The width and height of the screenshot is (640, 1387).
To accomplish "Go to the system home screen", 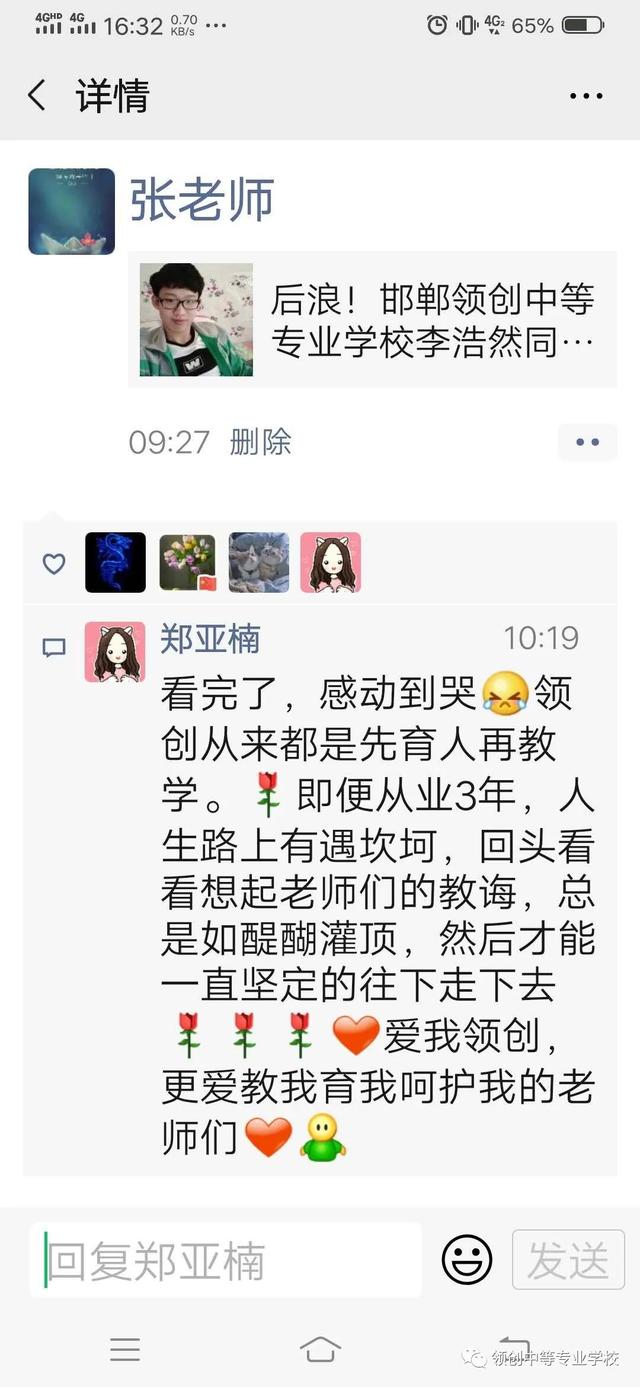I will (320, 1349).
